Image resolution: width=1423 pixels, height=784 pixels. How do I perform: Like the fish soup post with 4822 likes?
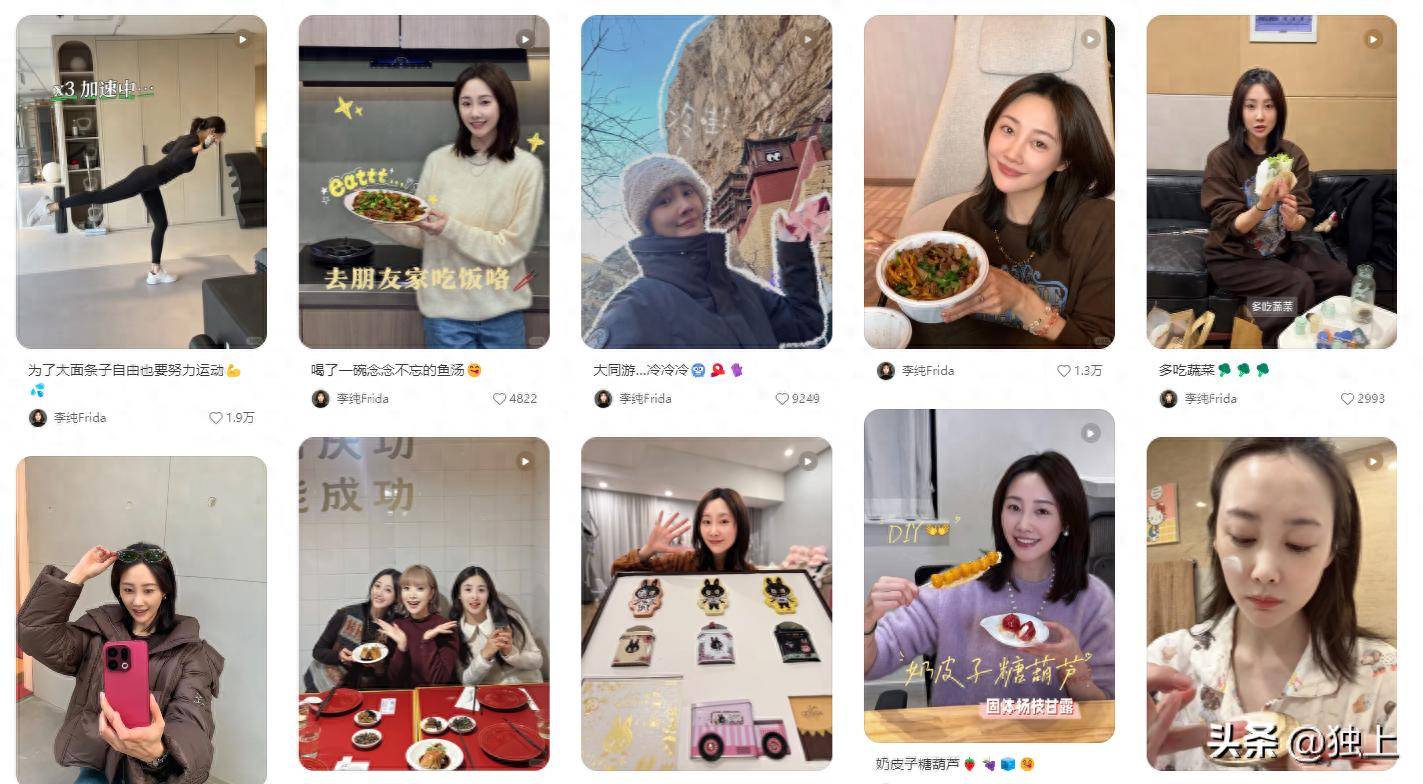(x=499, y=398)
